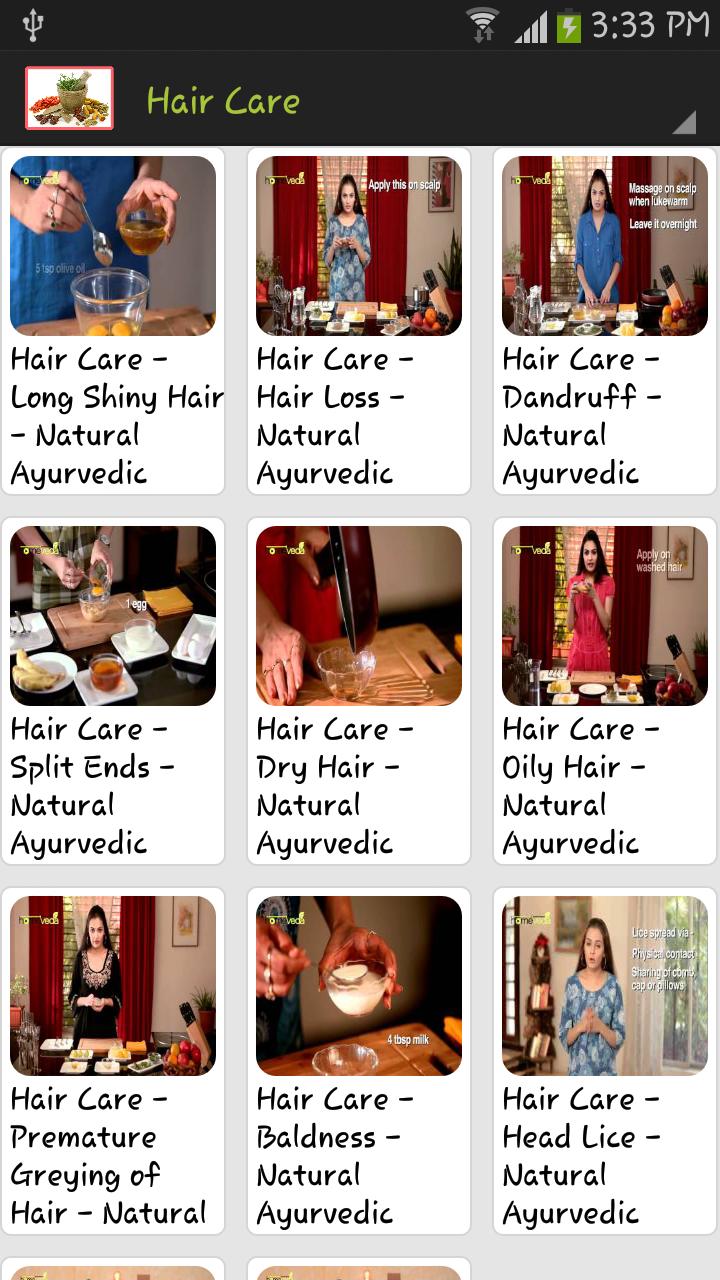720x1280 pixels.
Task: Tap the app icon in the action bar
Action: (69, 98)
